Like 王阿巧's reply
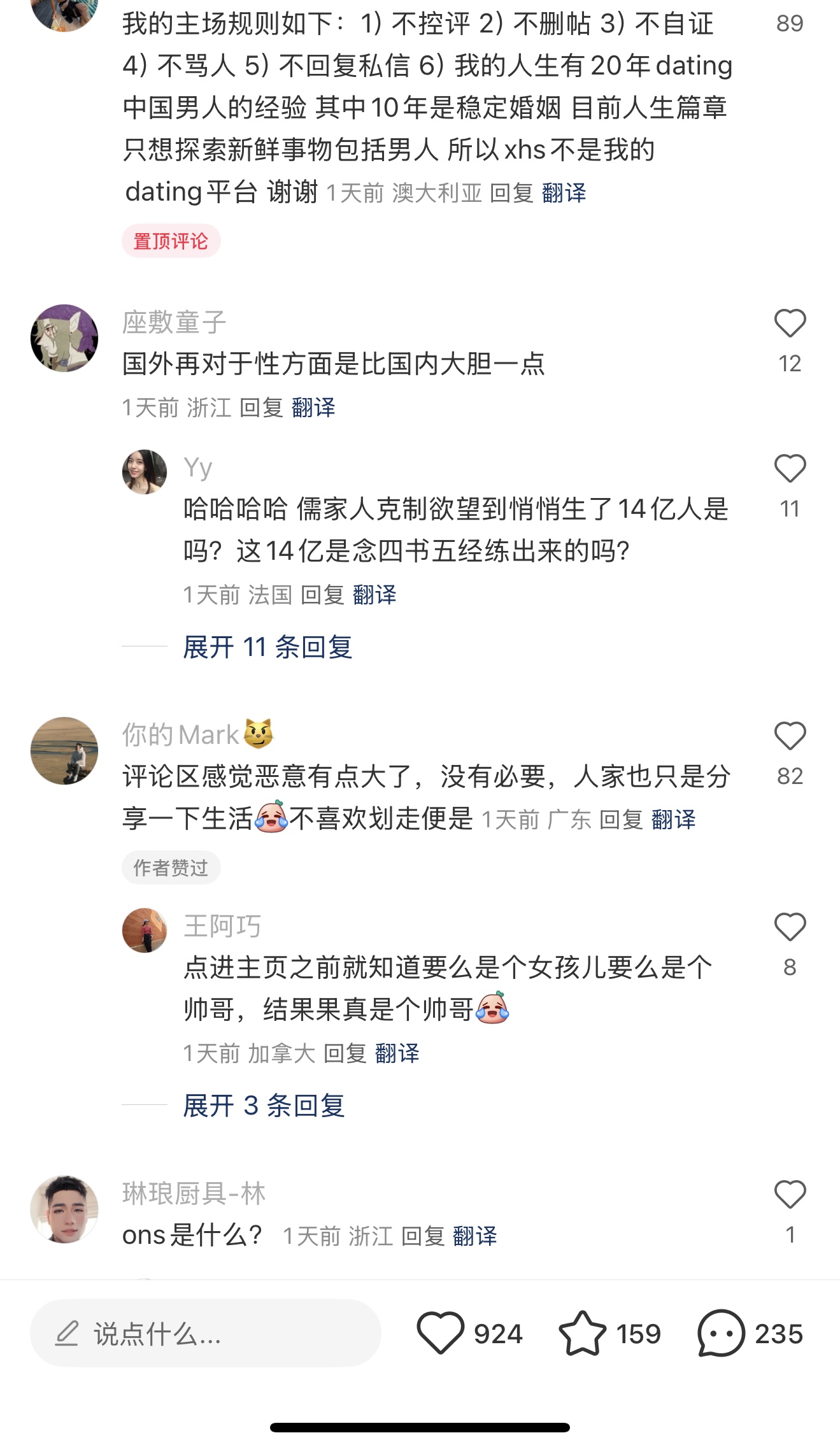 790,927
